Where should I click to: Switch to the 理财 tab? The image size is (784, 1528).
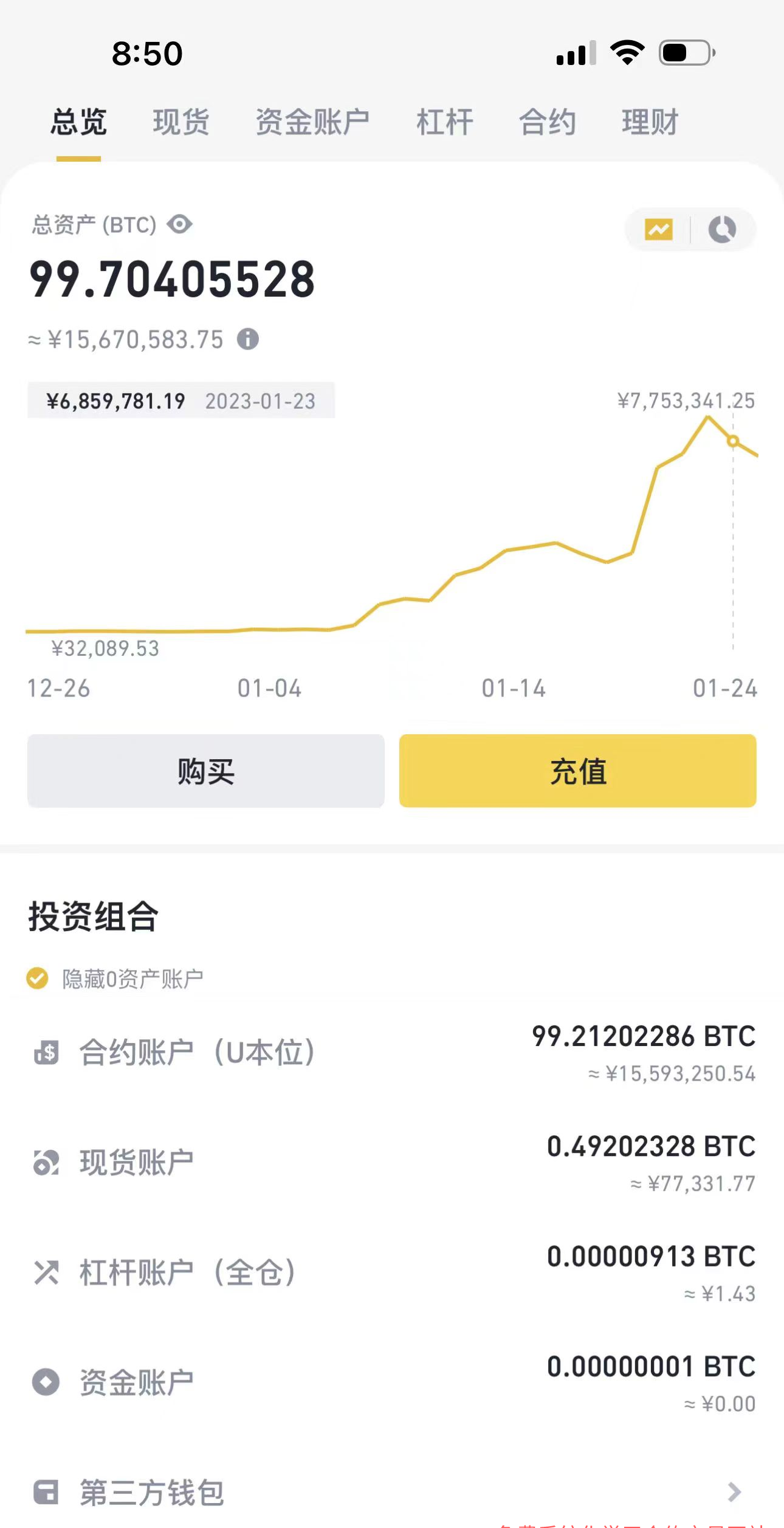[x=650, y=122]
